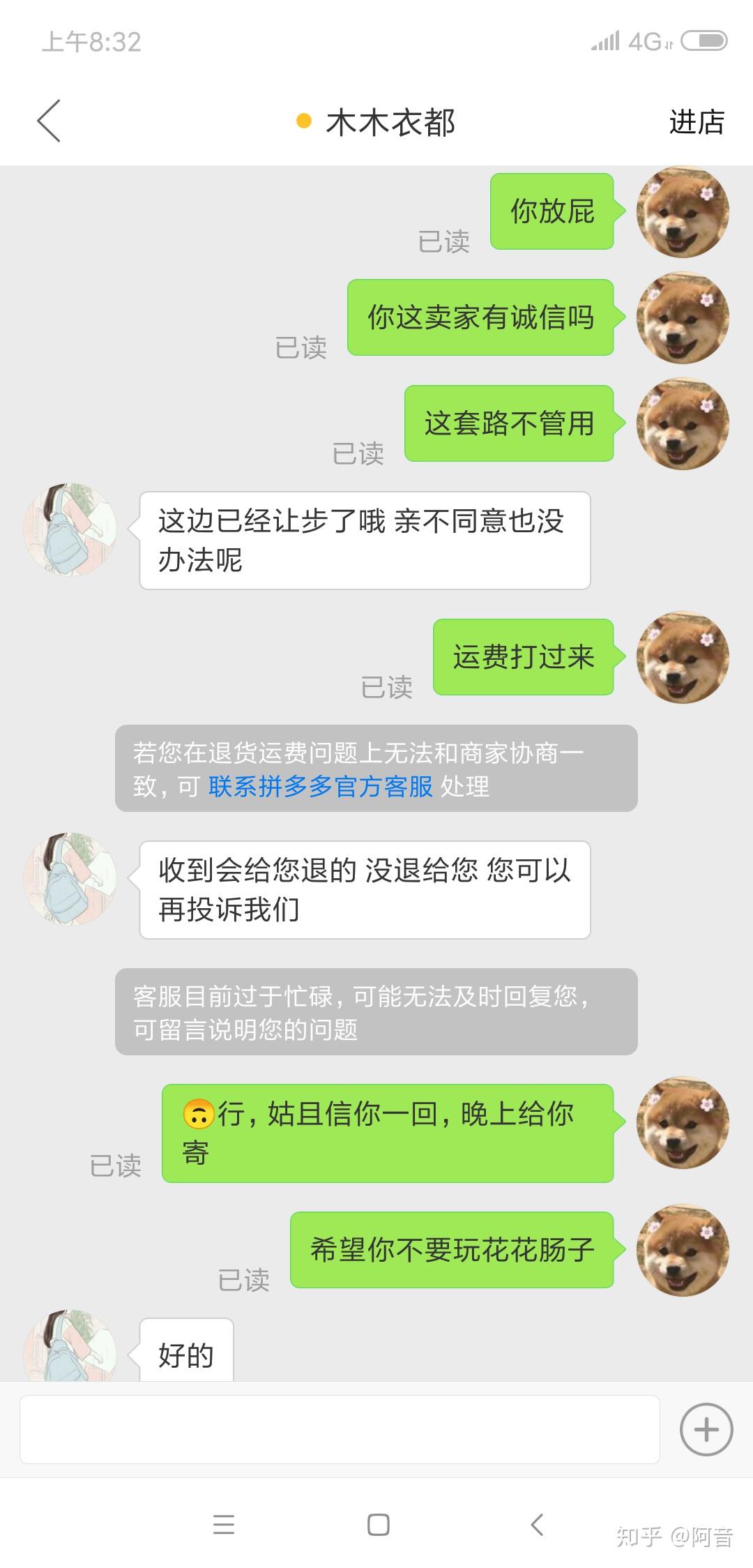Open recent apps from navigation bar

[x=224, y=1525]
